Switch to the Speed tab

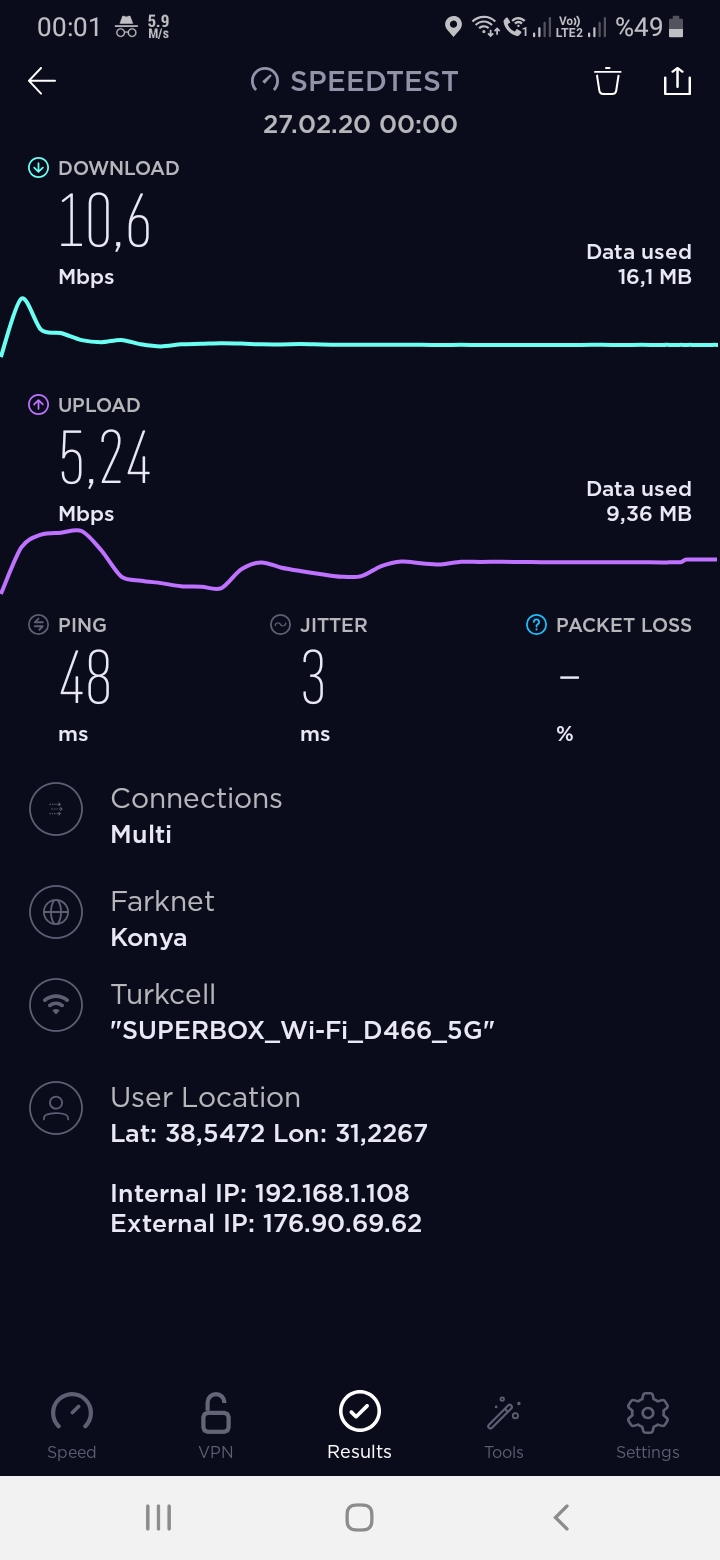click(x=72, y=1426)
